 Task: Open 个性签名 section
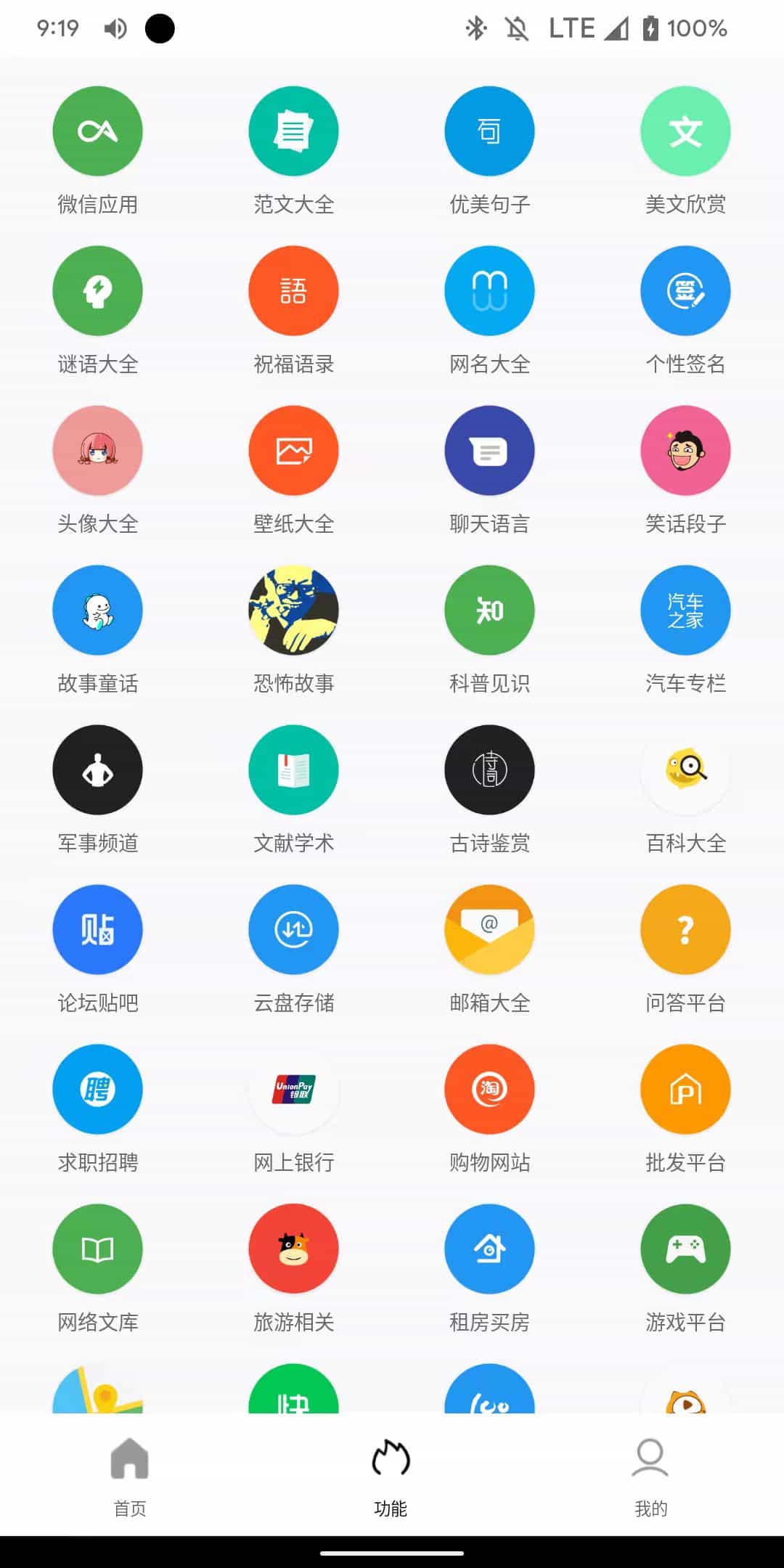click(x=685, y=291)
